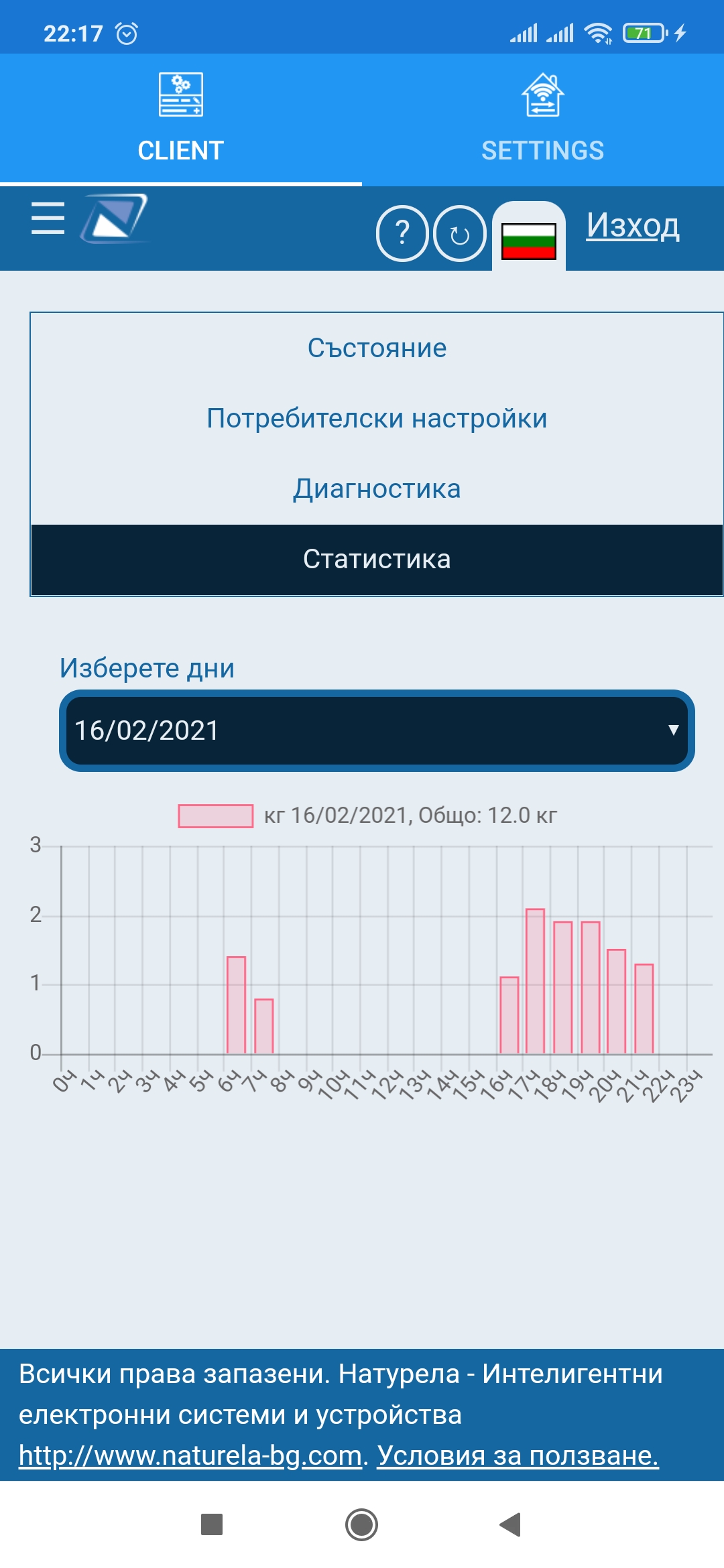Expand the date dropdown 16/02/2021
The height and width of the screenshot is (1568, 724).
[377, 730]
